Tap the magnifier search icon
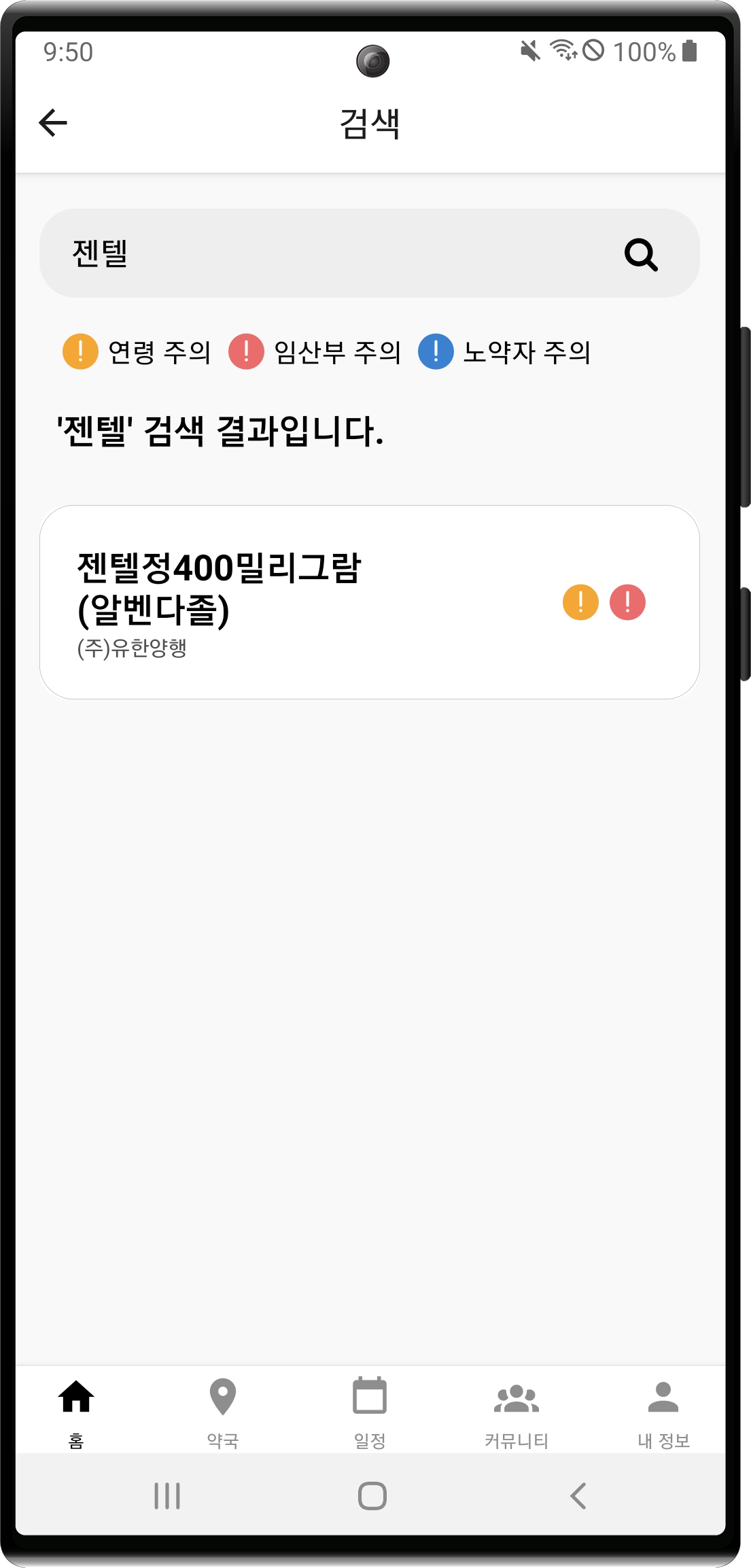The image size is (751, 1568). click(x=640, y=255)
